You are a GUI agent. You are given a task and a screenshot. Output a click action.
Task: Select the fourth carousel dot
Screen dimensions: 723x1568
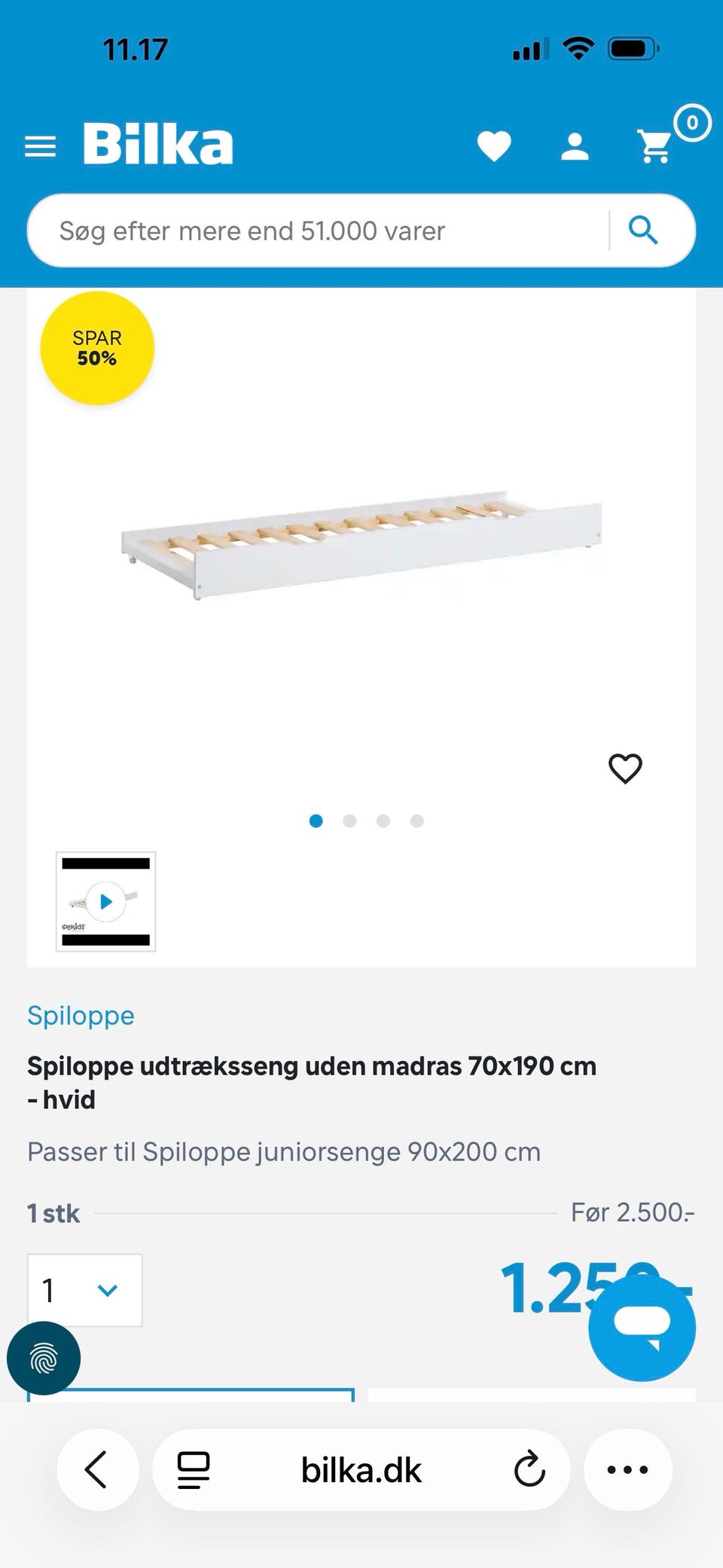(417, 821)
